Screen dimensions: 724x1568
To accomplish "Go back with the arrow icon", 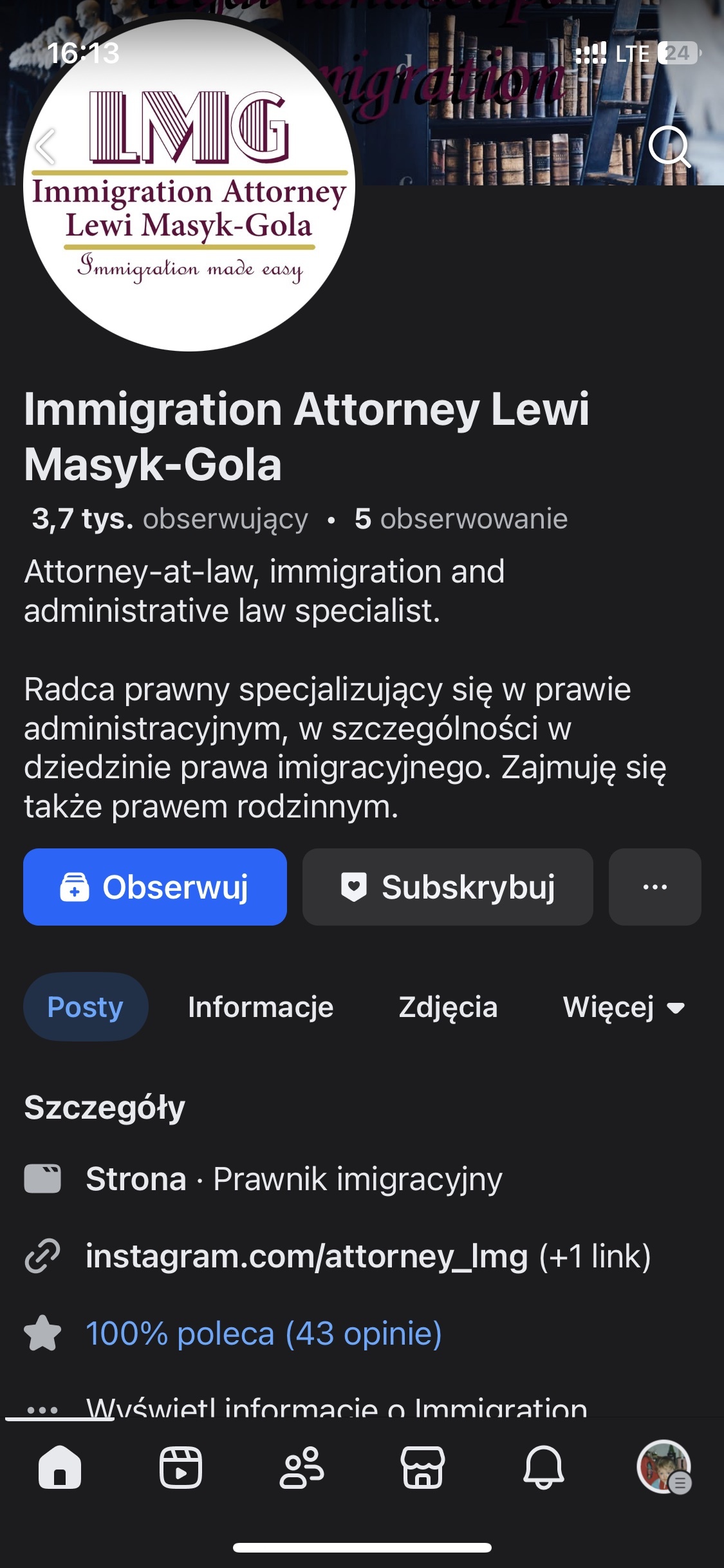I will click(x=45, y=147).
